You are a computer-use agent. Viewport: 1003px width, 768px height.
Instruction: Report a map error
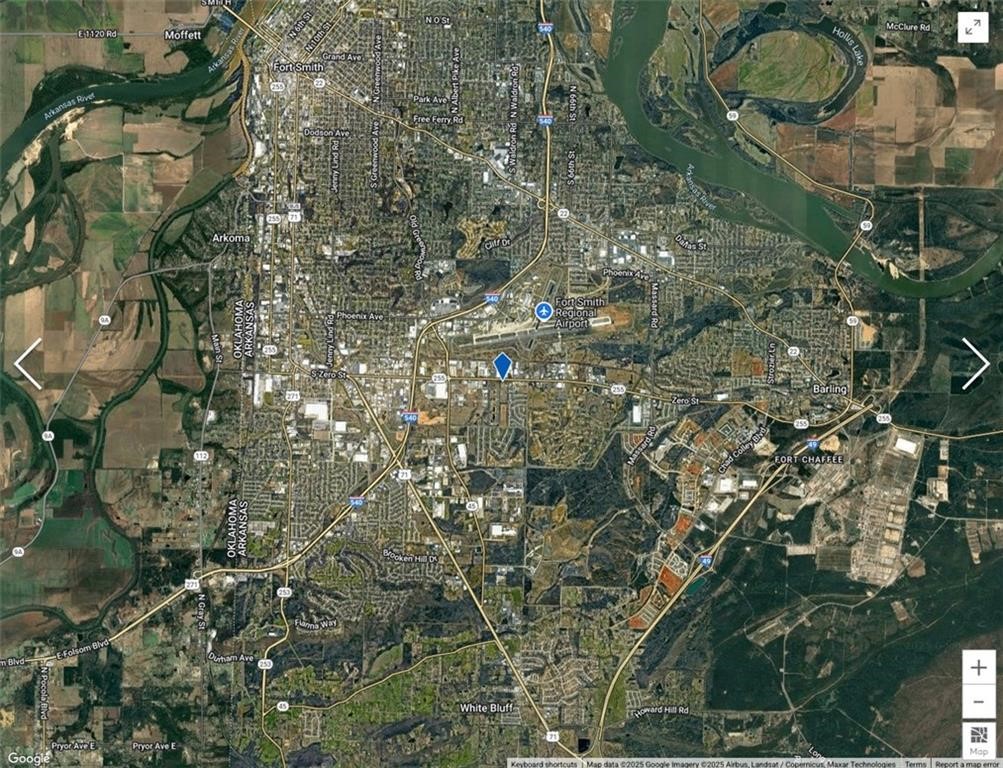click(x=967, y=764)
